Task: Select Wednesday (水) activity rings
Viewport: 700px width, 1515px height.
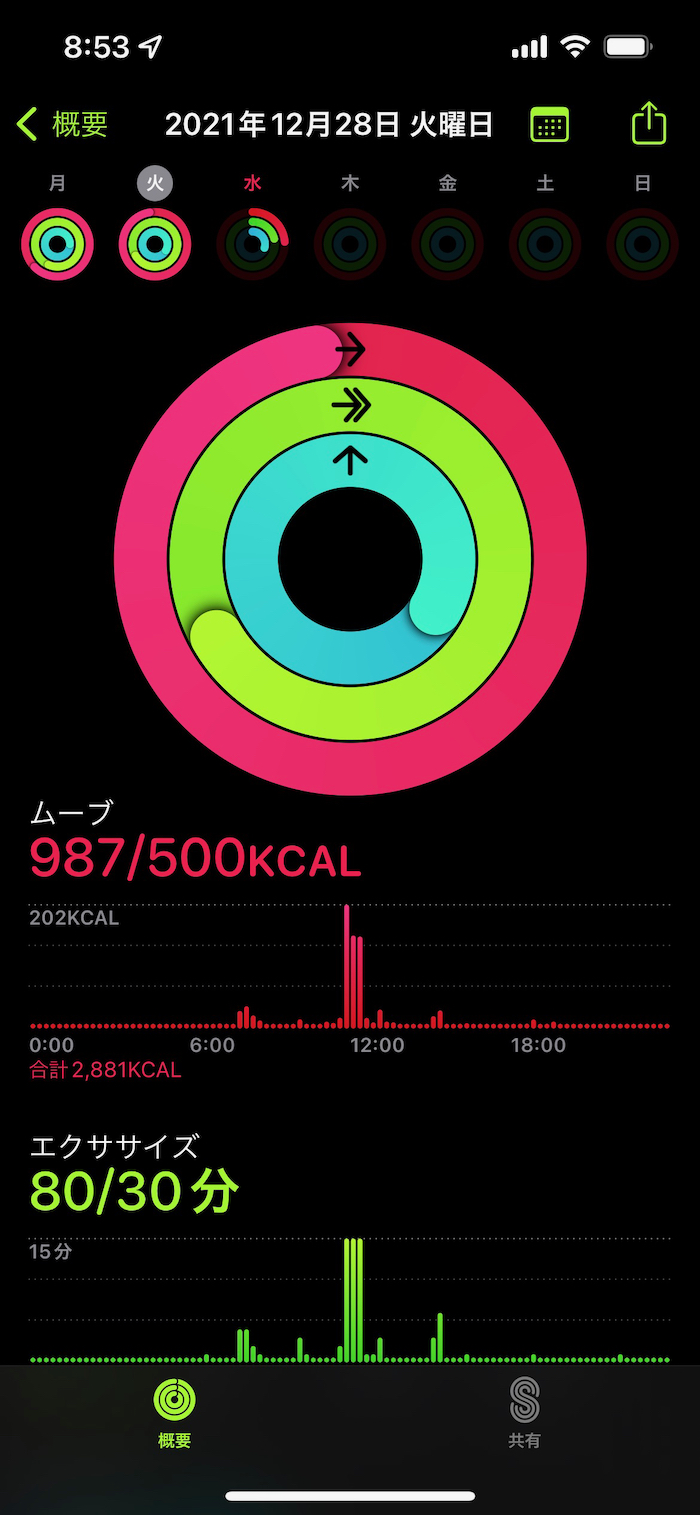Action: 253,243
